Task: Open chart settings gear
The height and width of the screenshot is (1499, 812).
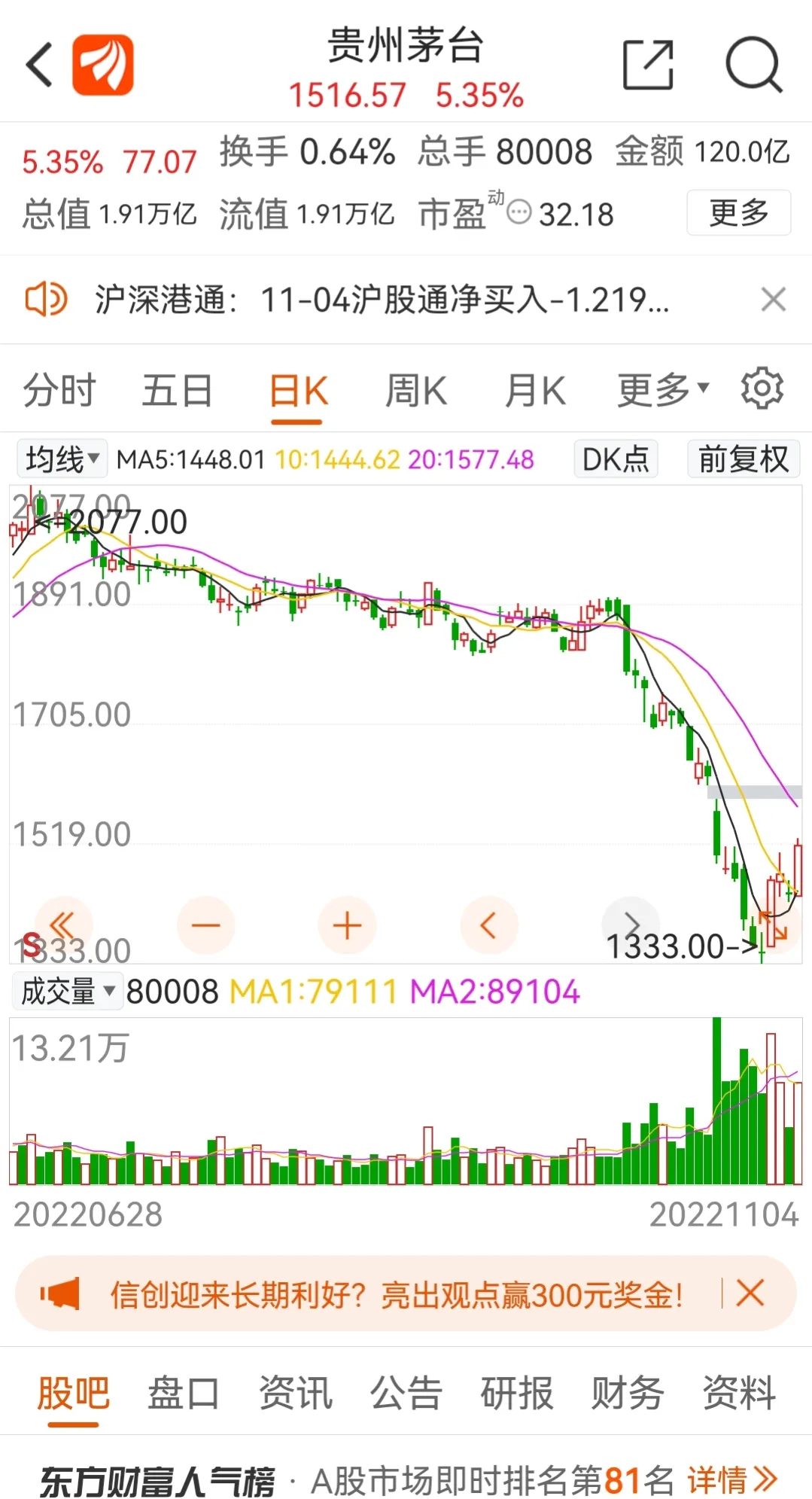Action: pyautogui.click(x=762, y=389)
